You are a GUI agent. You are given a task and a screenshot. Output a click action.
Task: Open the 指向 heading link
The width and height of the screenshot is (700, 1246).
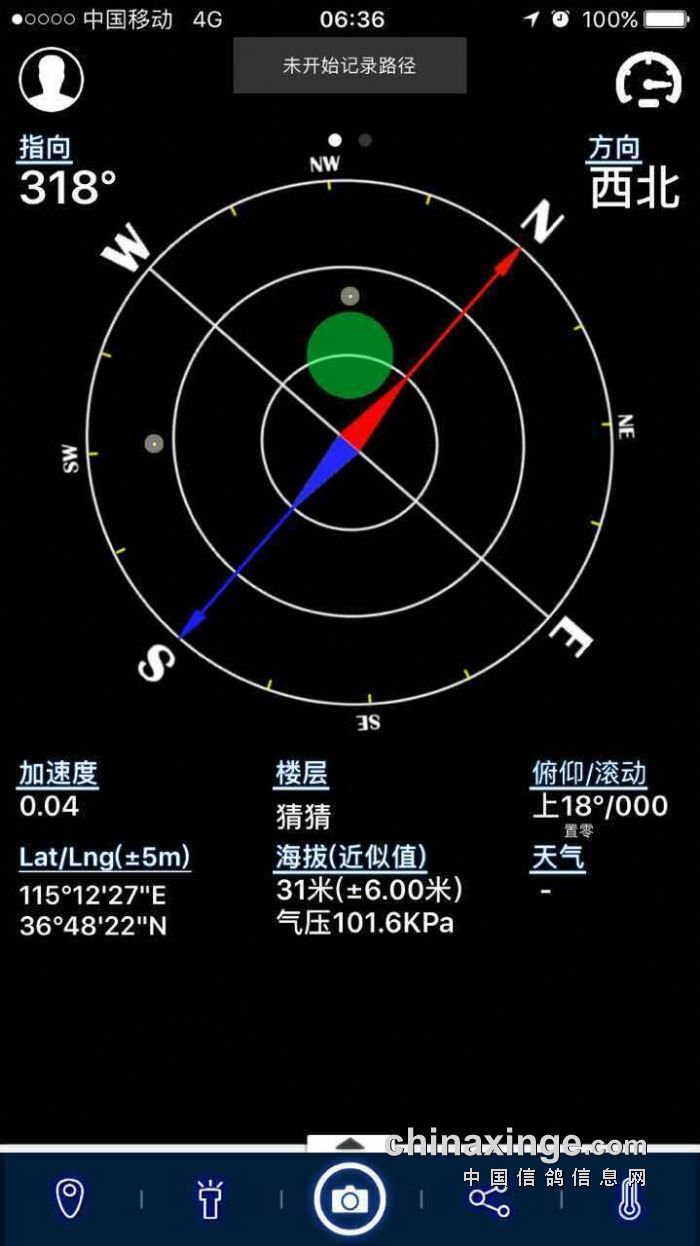click(x=45, y=148)
